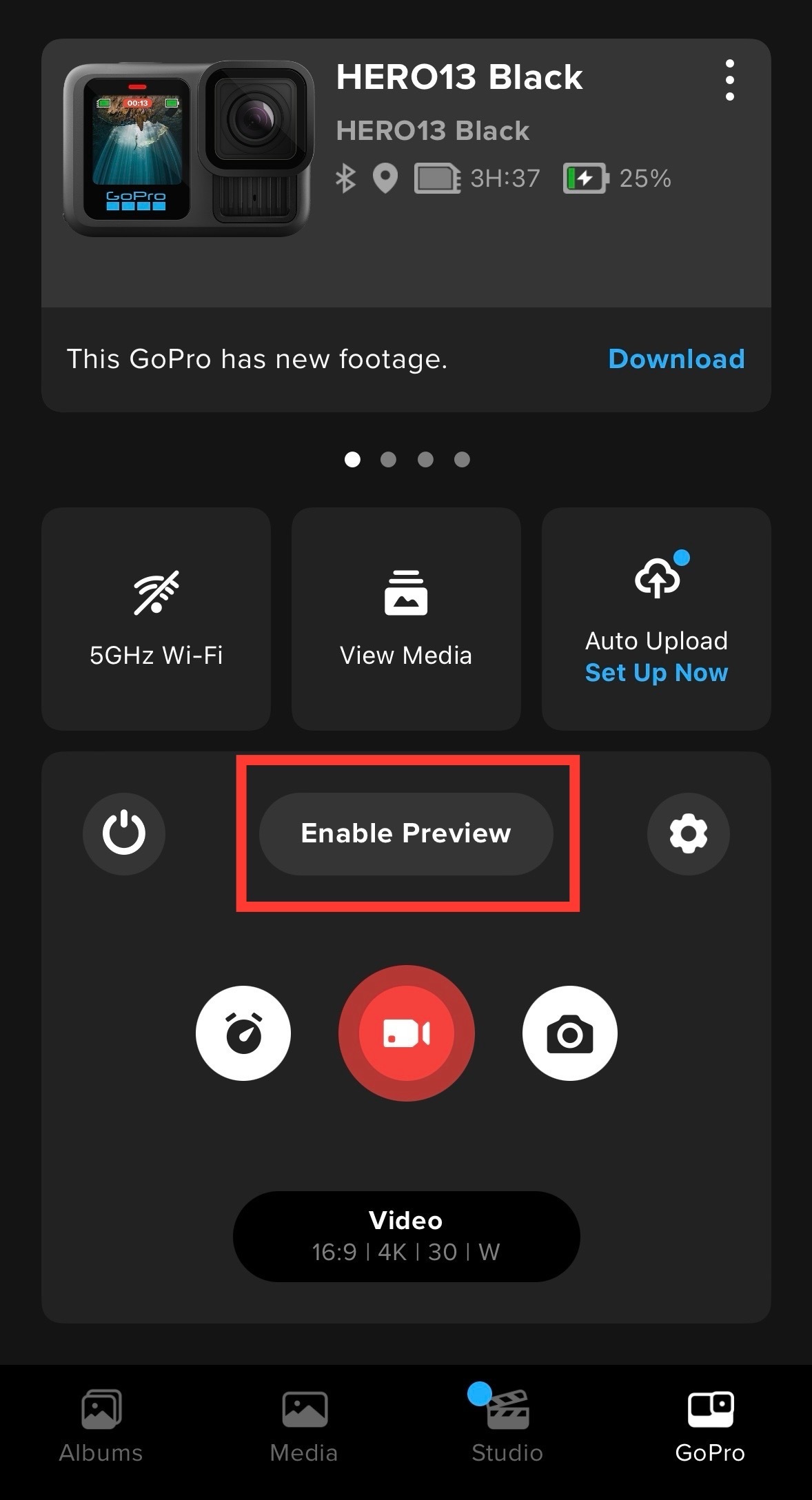
Task: Download the new GoPro footage
Action: 676,359
